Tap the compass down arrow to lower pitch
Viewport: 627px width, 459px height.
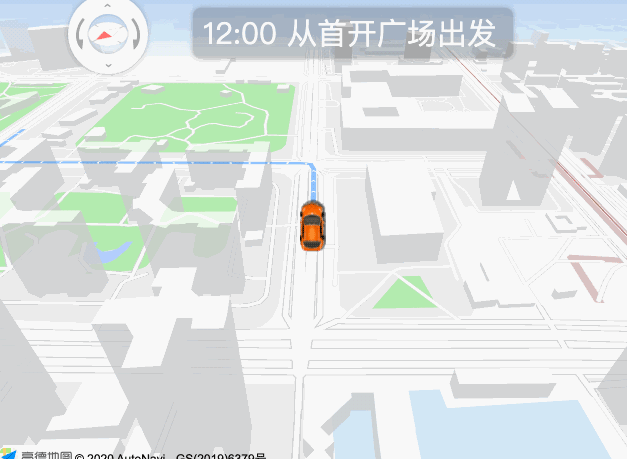click(108, 64)
